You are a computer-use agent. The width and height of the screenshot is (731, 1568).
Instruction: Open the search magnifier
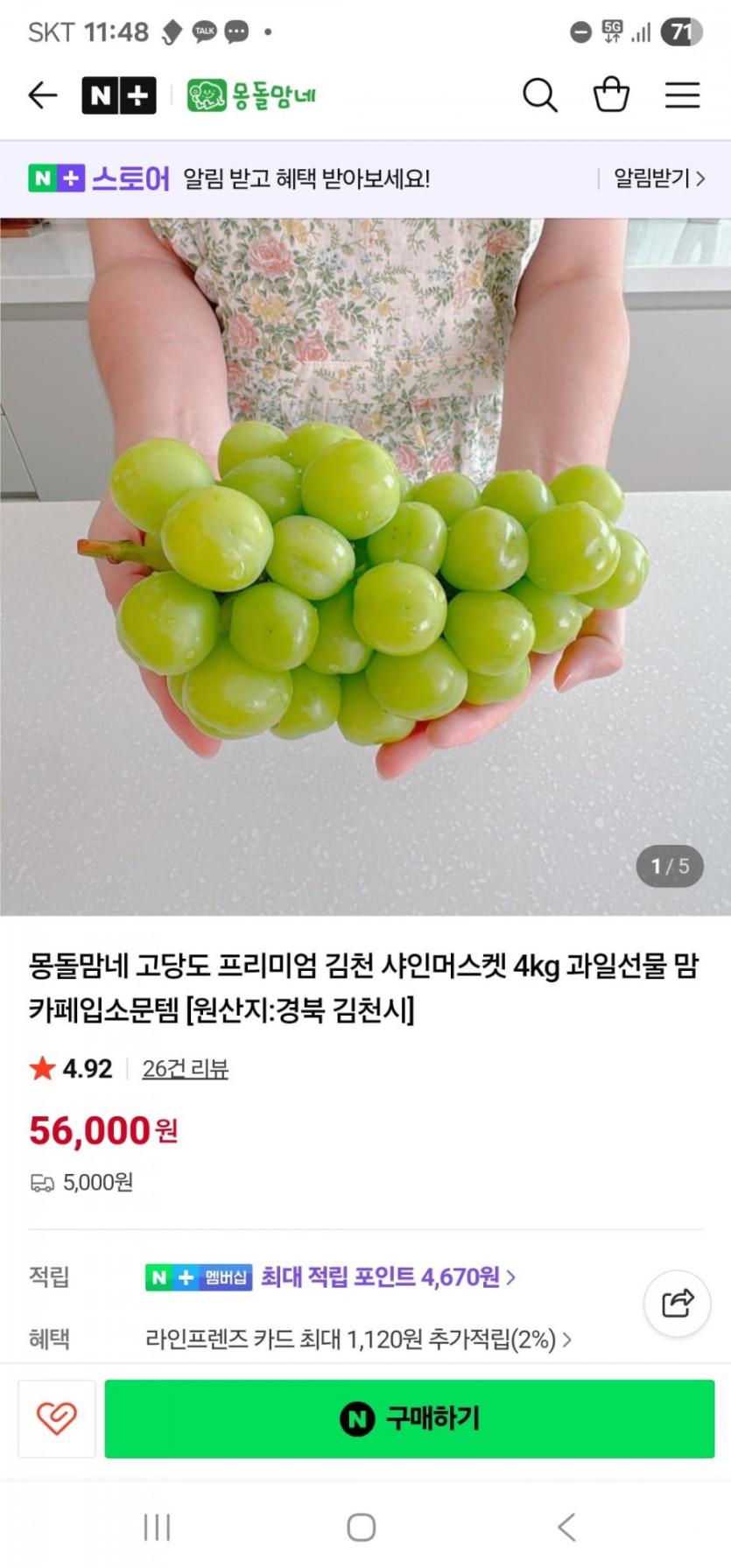point(539,95)
